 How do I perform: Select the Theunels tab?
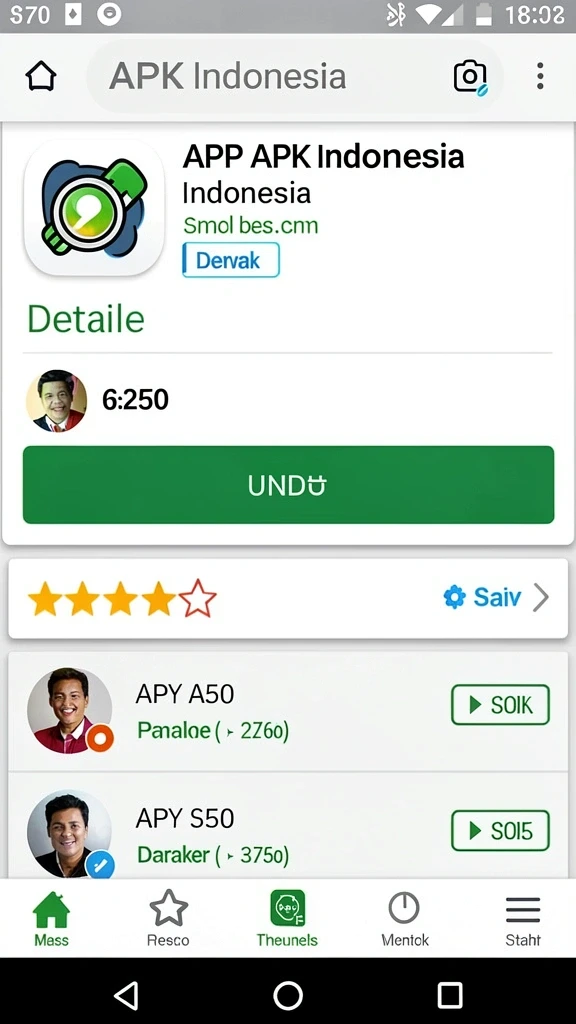click(x=287, y=919)
